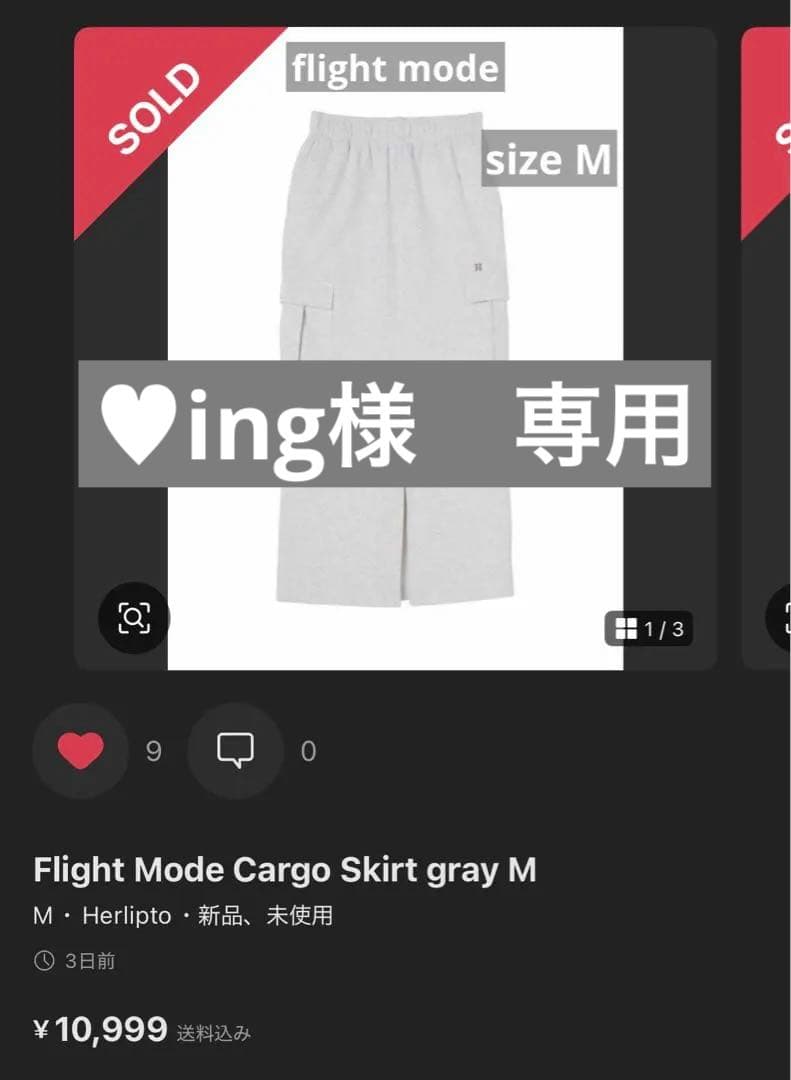Click the title Flight Mode Cargo Skirt gray M
This screenshot has width=791, height=1080.
pos(285,869)
